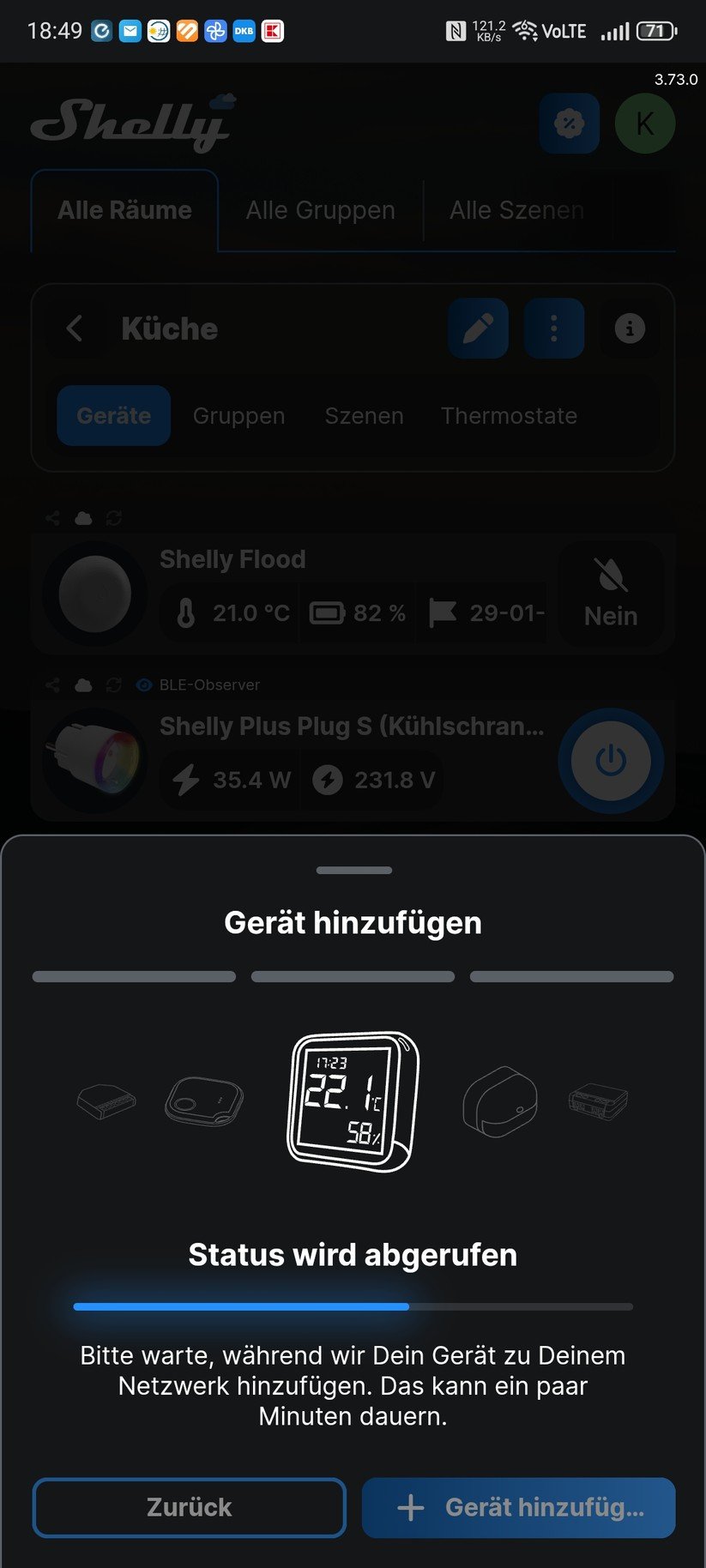
Task: Open the three-dot overflow menu for Küche
Action: [553, 328]
